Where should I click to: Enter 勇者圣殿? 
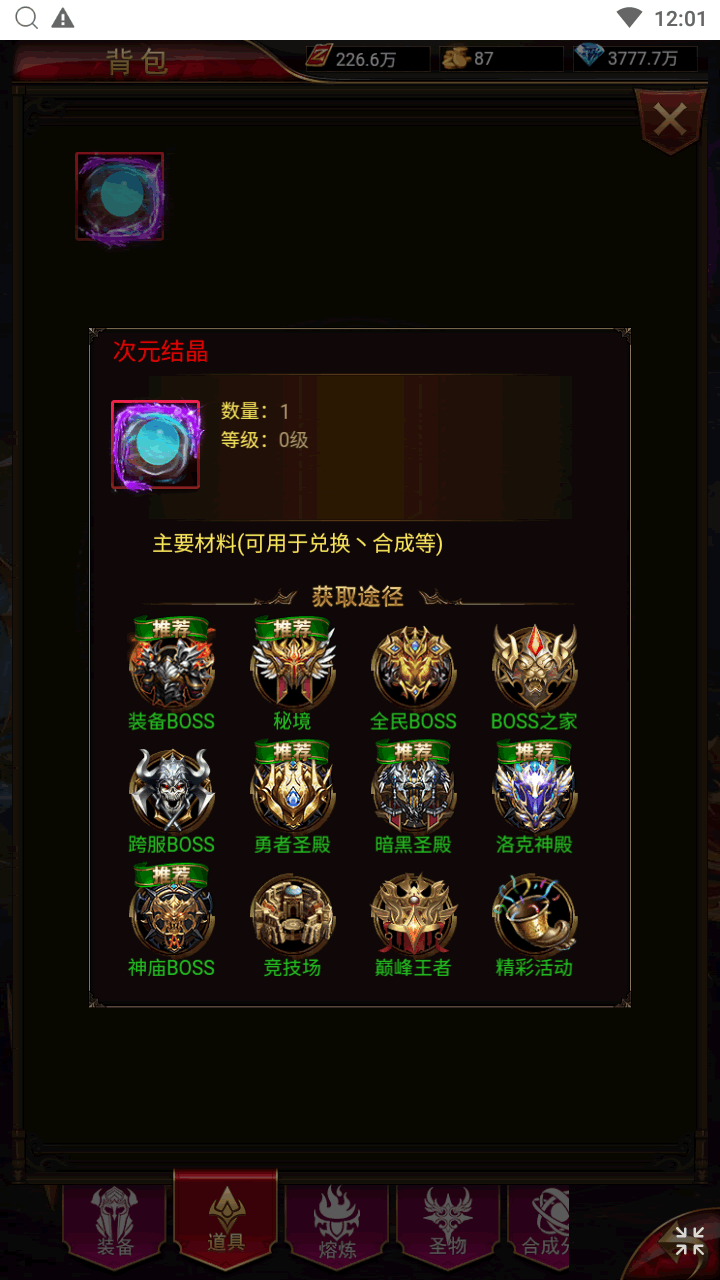[x=292, y=792]
